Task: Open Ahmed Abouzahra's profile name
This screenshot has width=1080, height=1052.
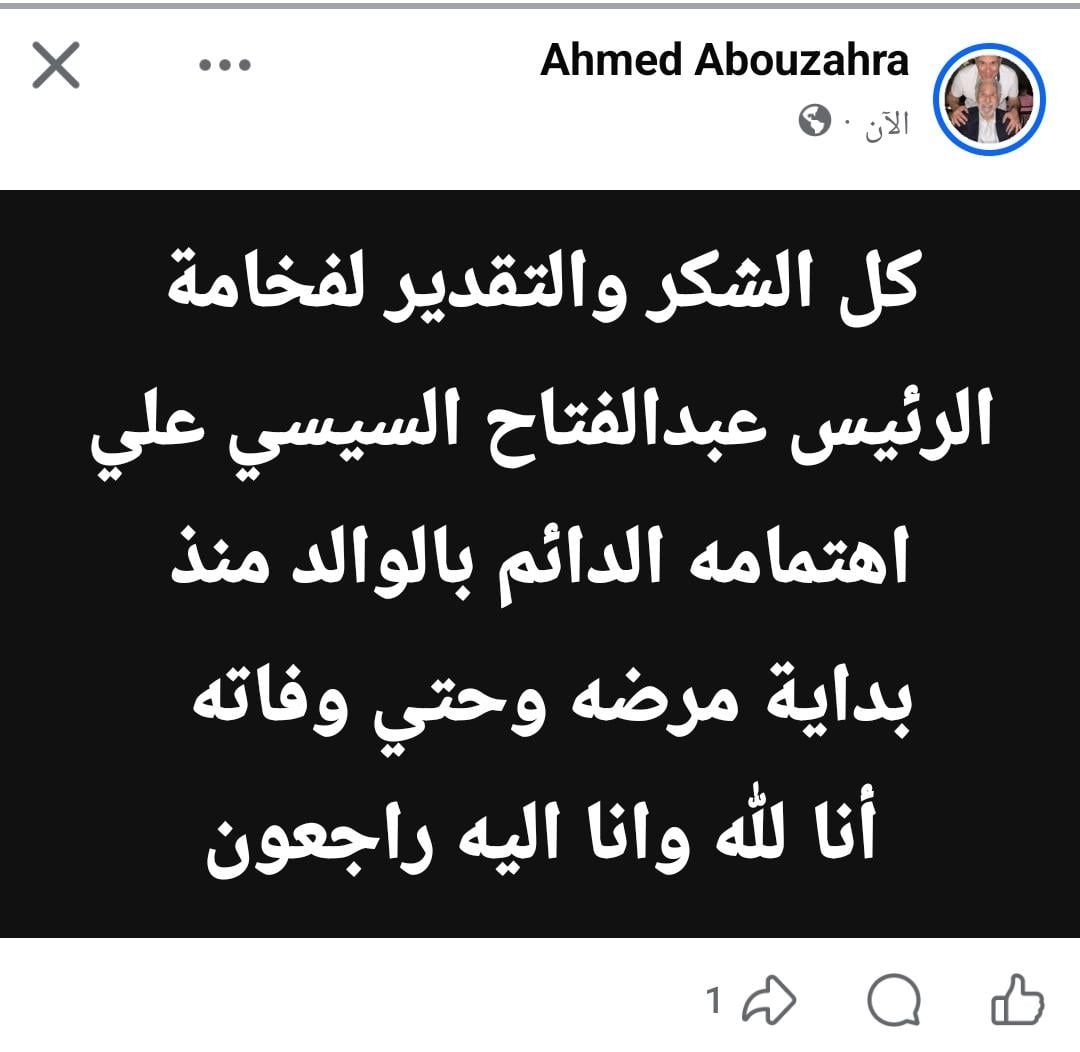Action: [725, 61]
